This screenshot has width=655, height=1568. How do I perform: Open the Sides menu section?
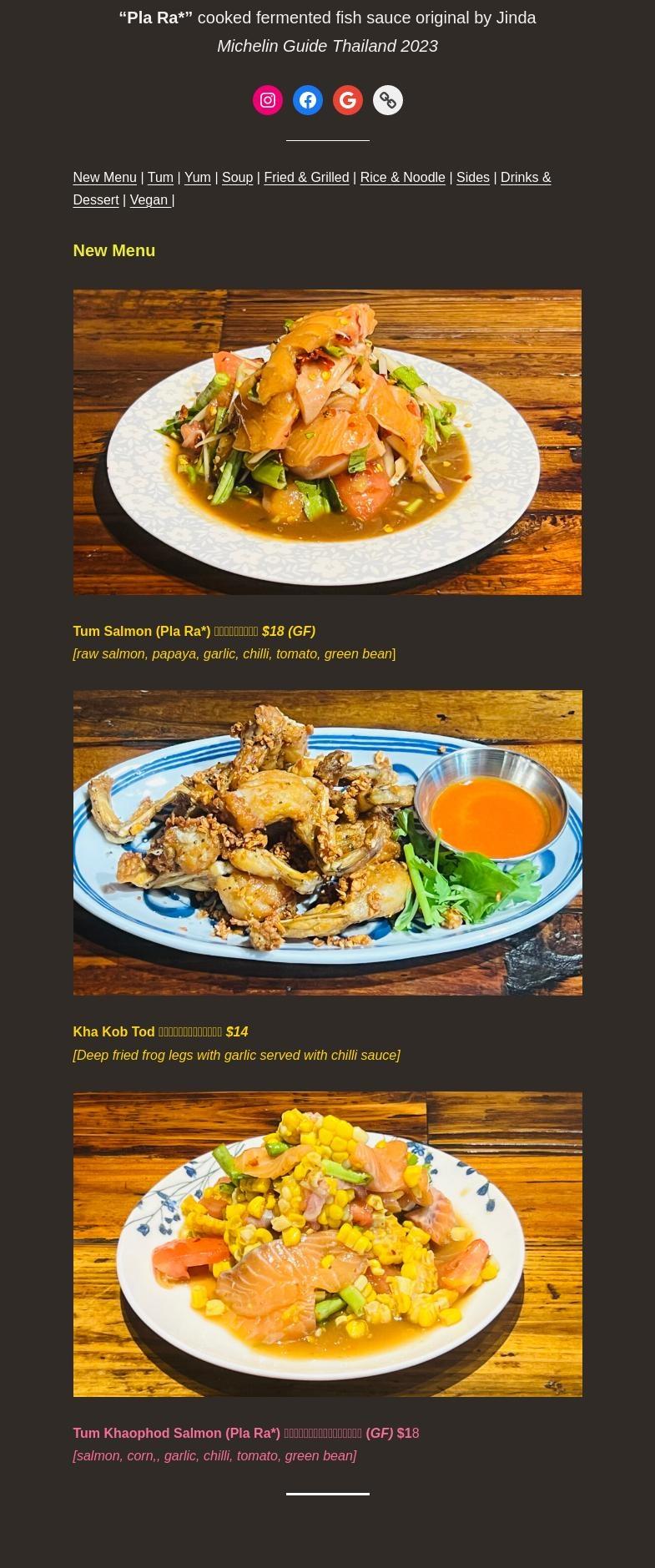click(x=473, y=177)
